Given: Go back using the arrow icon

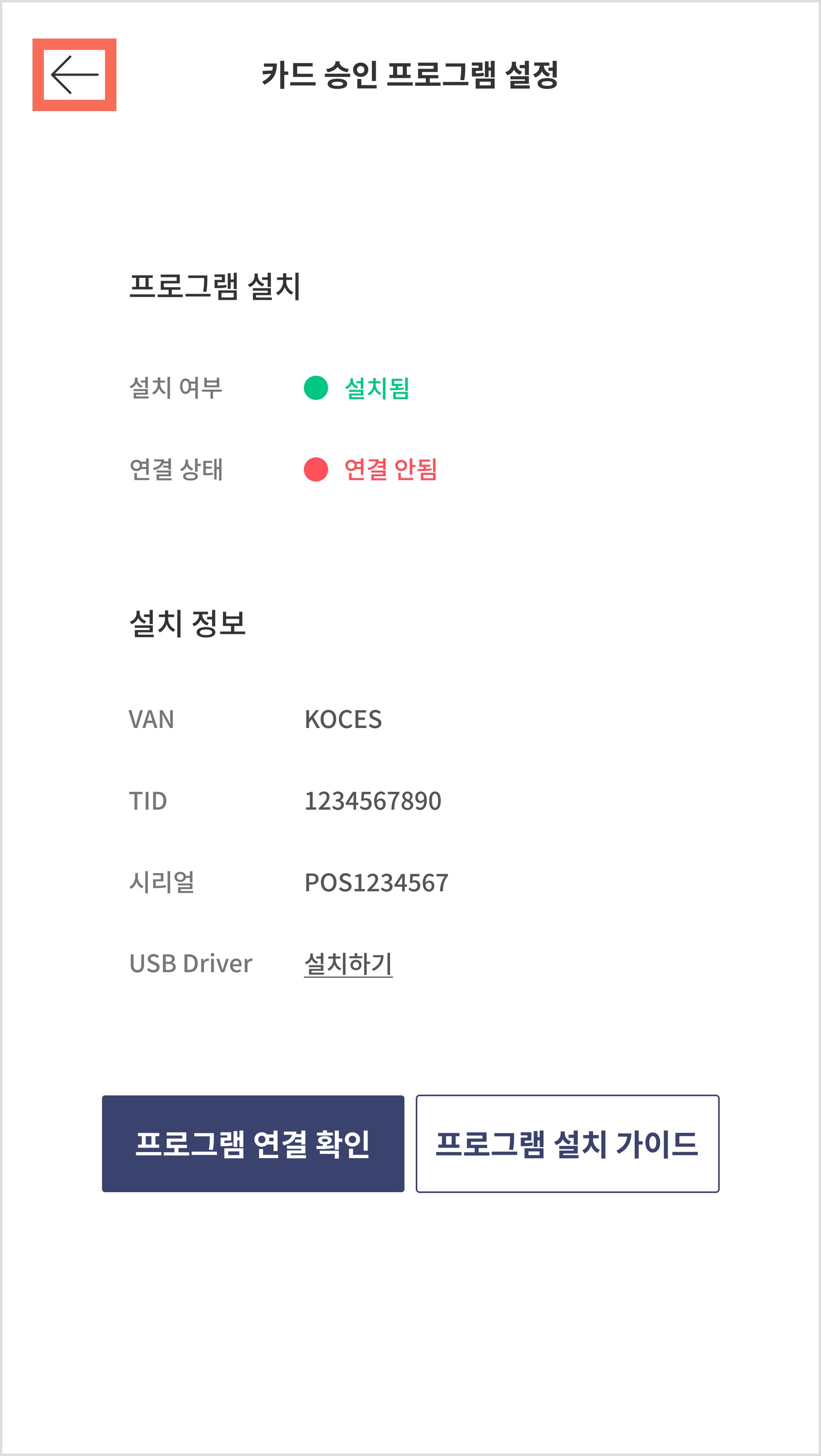Looking at the screenshot, I should coord(74,75).
